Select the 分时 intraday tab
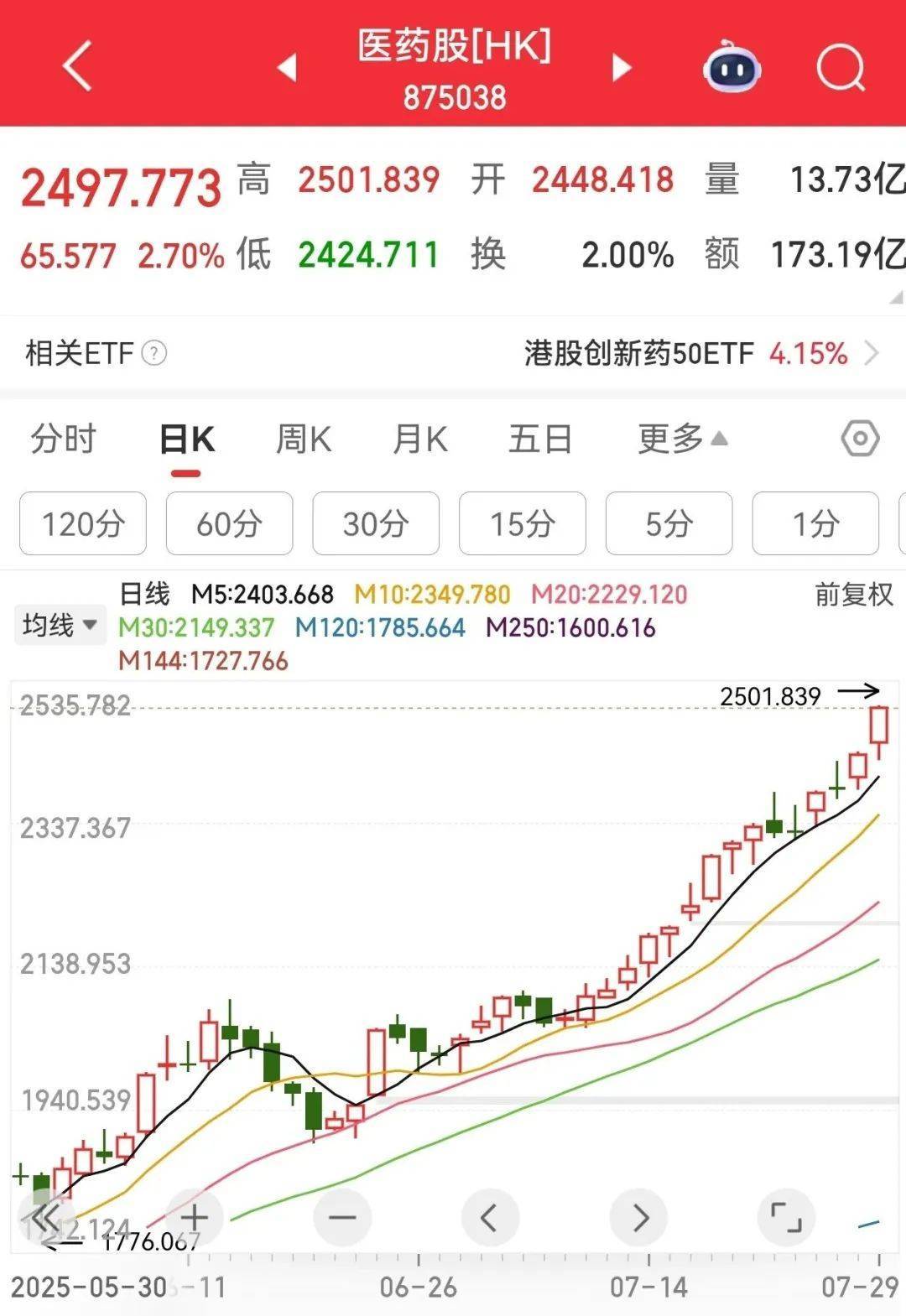This screenshot has width=906, height=1316. 60,439
